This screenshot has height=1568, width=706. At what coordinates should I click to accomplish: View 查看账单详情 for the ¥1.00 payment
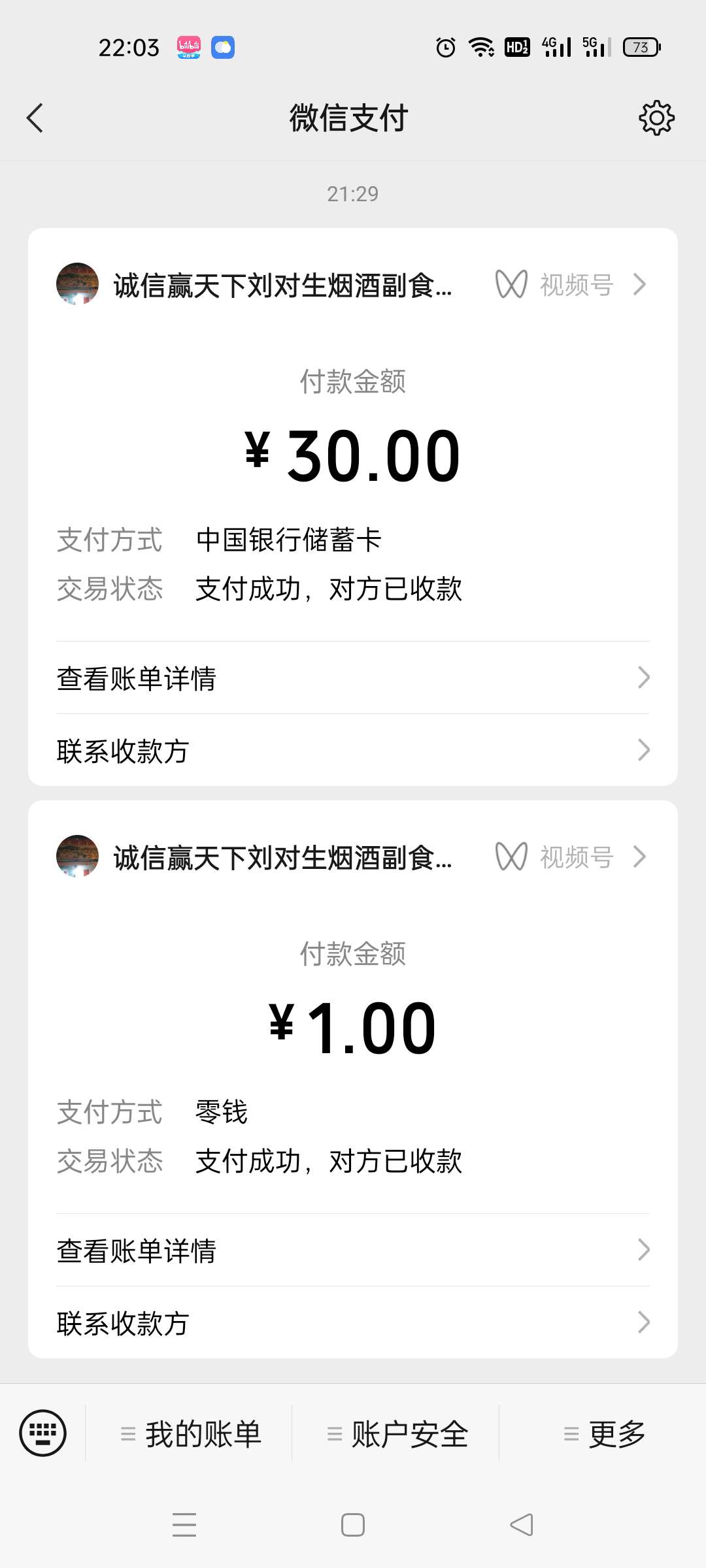(353, 1250)
